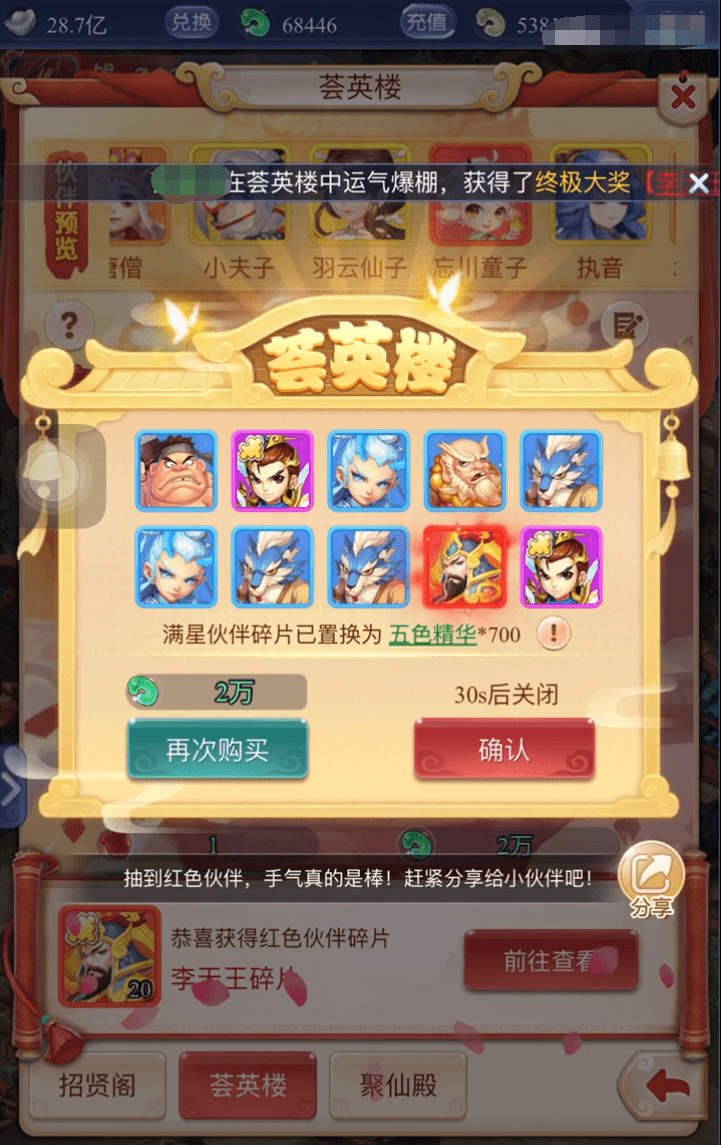Open the question mark help icon
721x1145 pixels.
pos(69,324)
